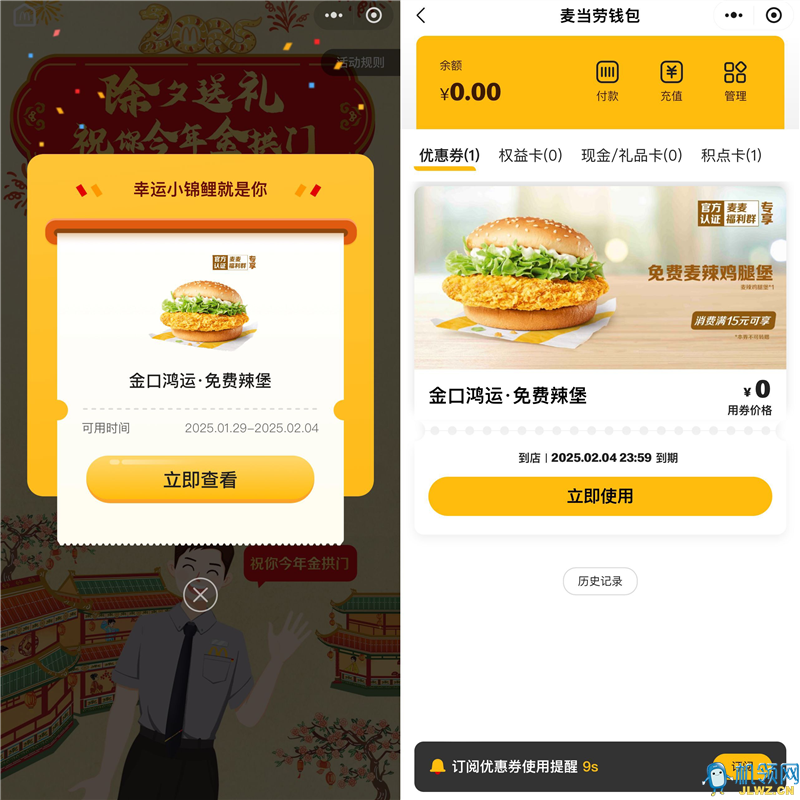The image size is (800, 800).
Task: Open 管理 wallet management
Action: click(x=735, y=81)
